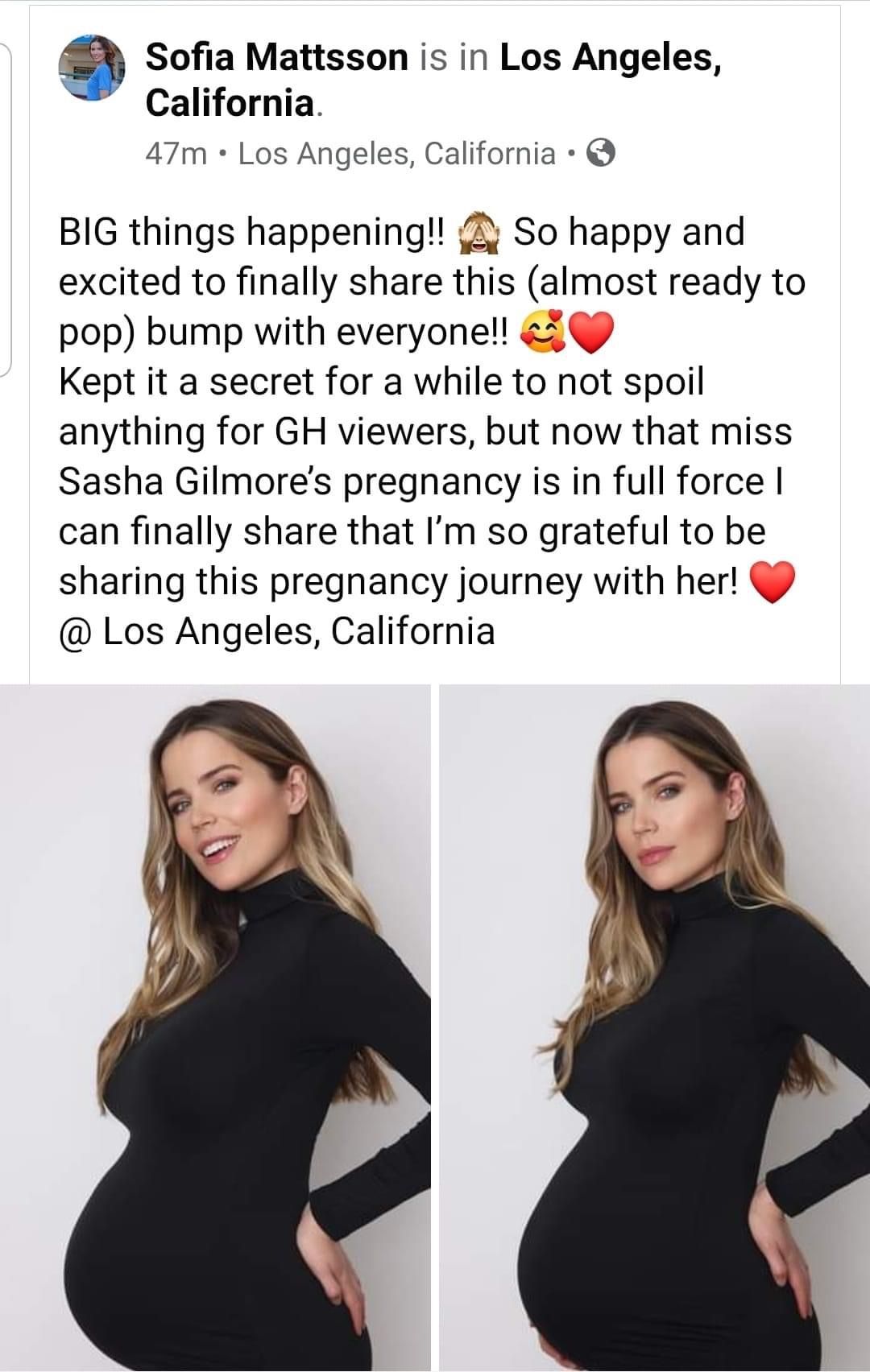
Task: Open the right side-profile pregnancy photo
Action: pos(652,1023)
